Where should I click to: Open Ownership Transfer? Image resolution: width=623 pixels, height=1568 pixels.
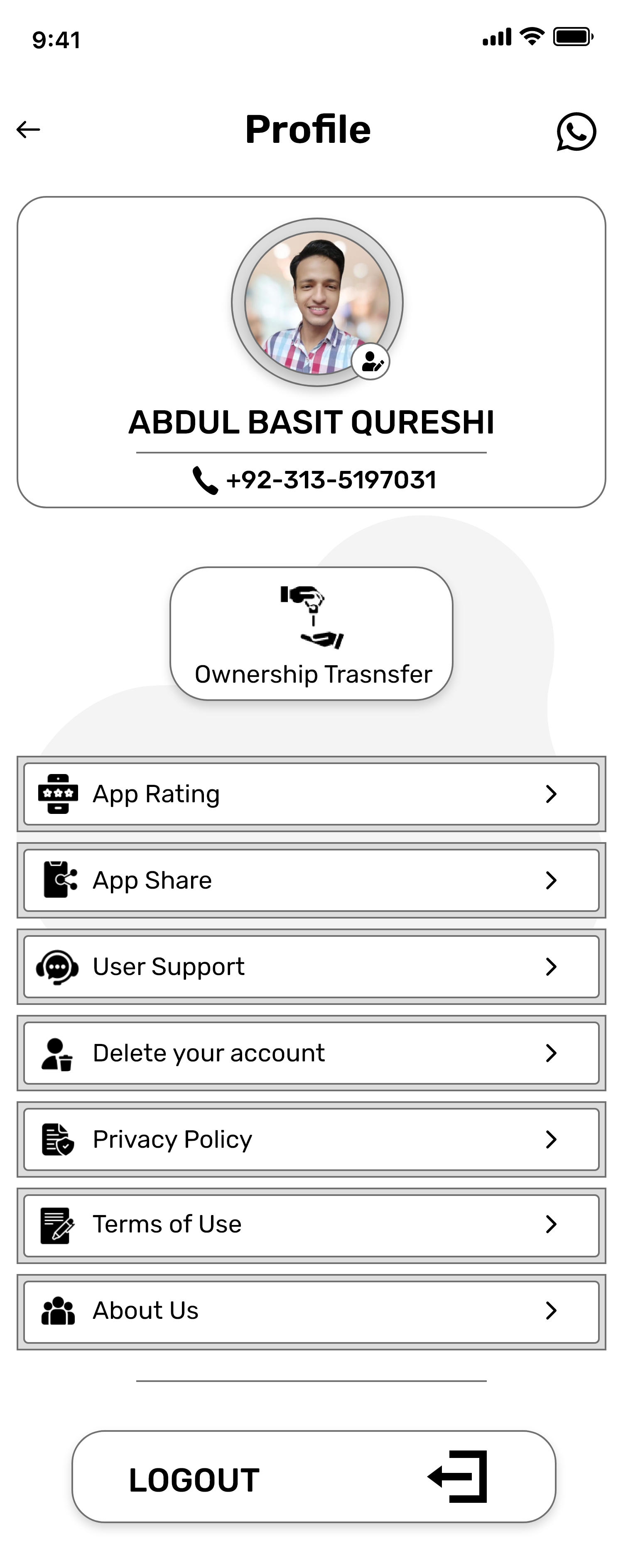point(311,634)
